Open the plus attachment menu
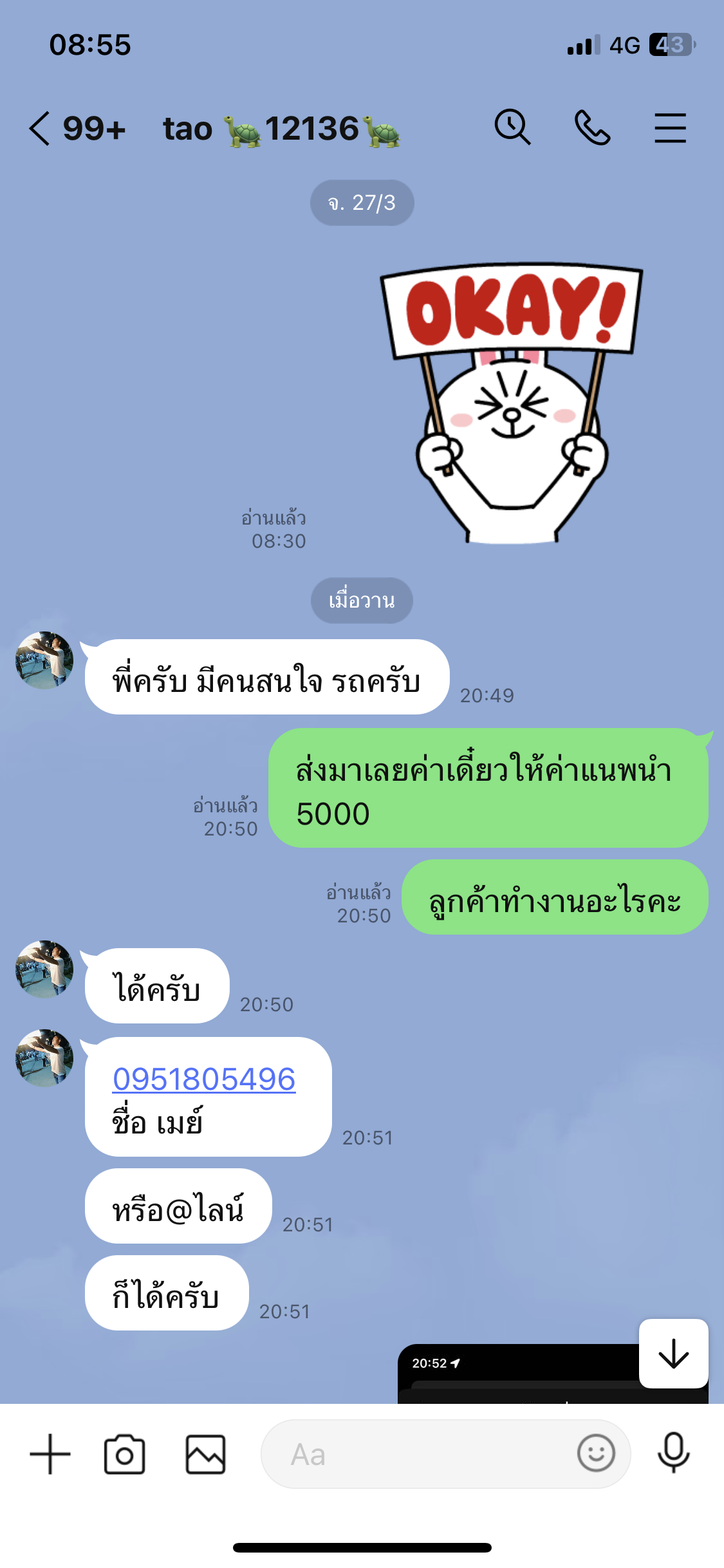 pos(50,1454)
